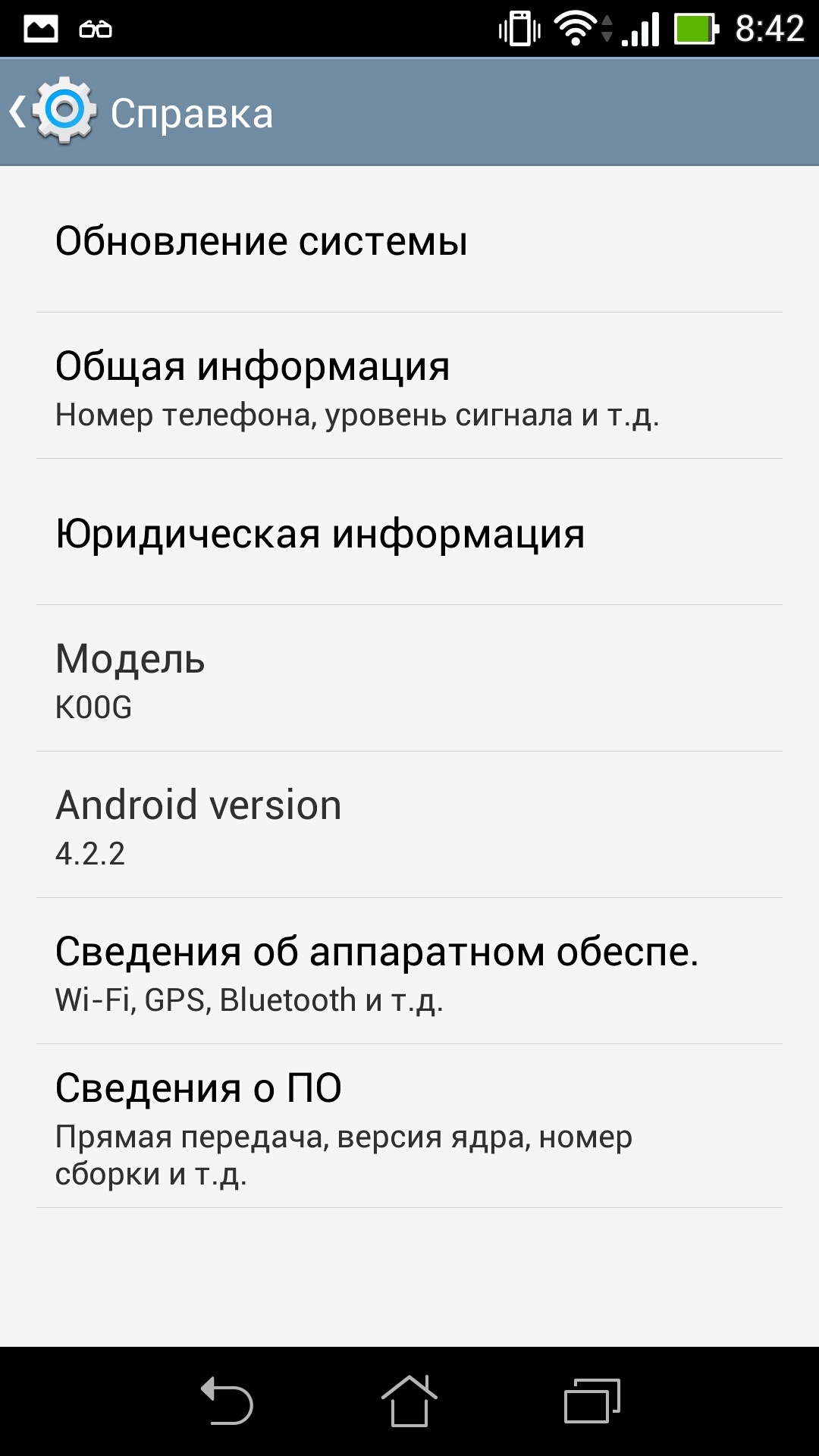Screen dimensions: 819x1456
Task: Tap the system home button
Action: coord(409,1401)
